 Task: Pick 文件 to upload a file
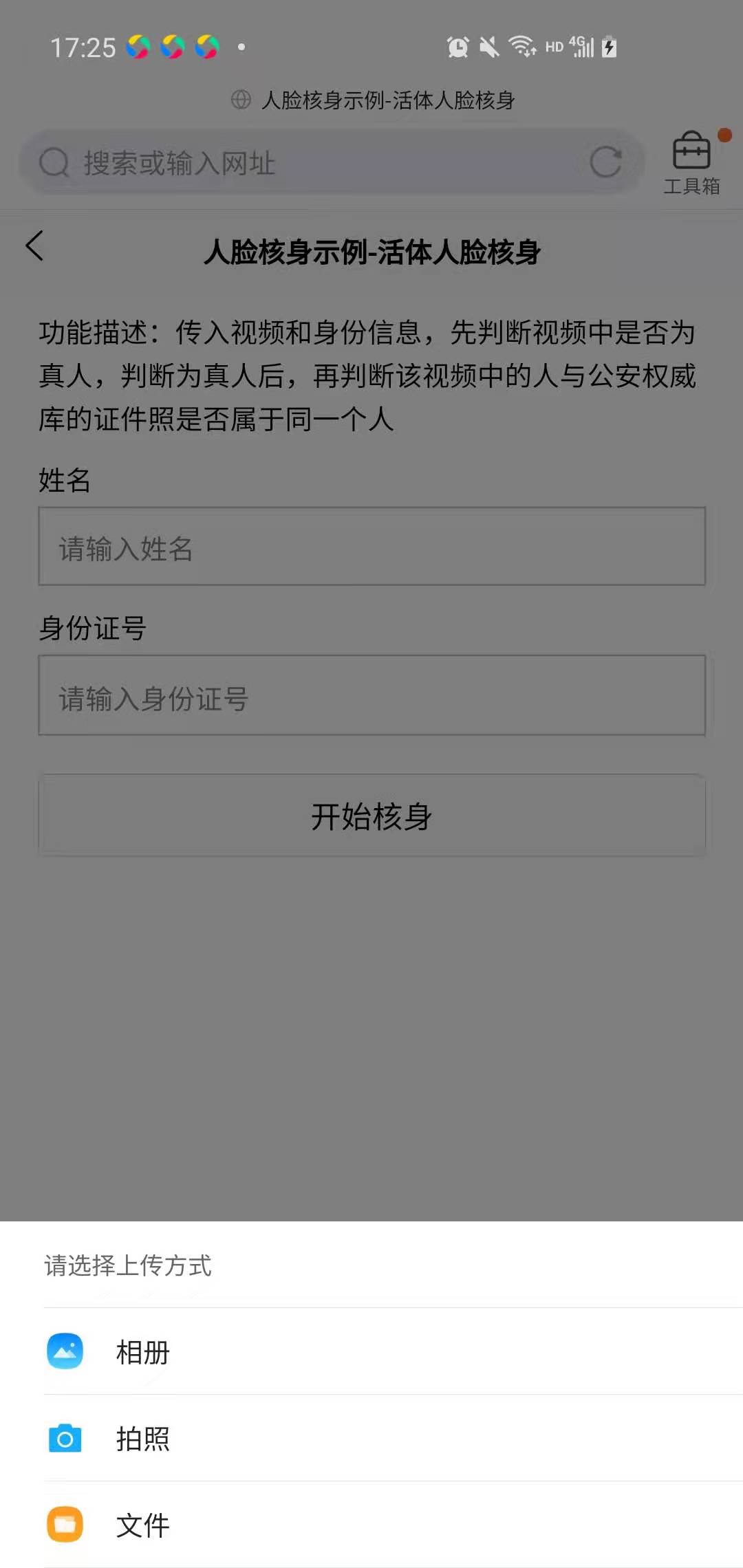[x=142, y=1525]
